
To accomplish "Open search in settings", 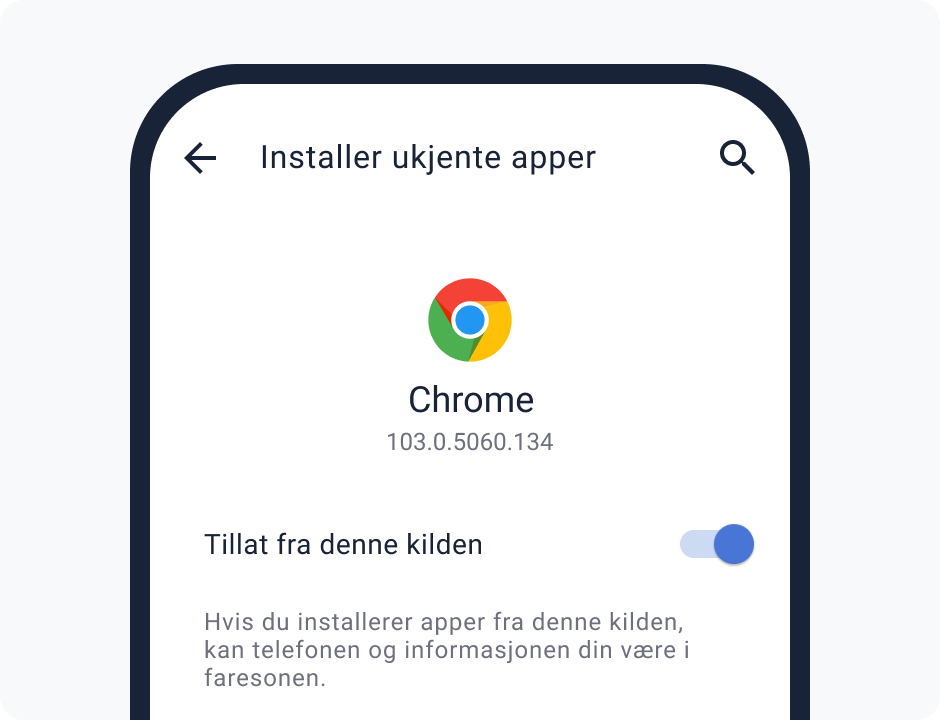I will (x=737, y=158).
